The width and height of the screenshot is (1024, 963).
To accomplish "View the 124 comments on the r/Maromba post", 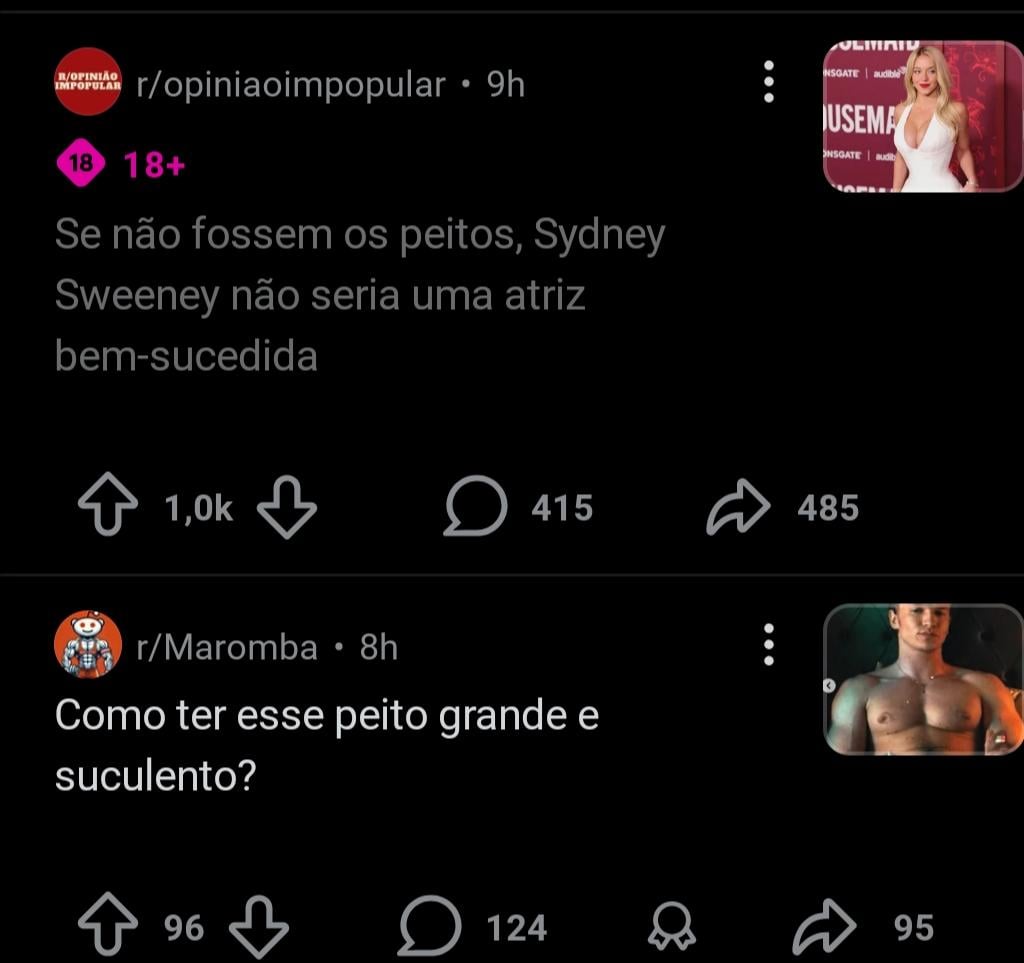I will [474, 928].
